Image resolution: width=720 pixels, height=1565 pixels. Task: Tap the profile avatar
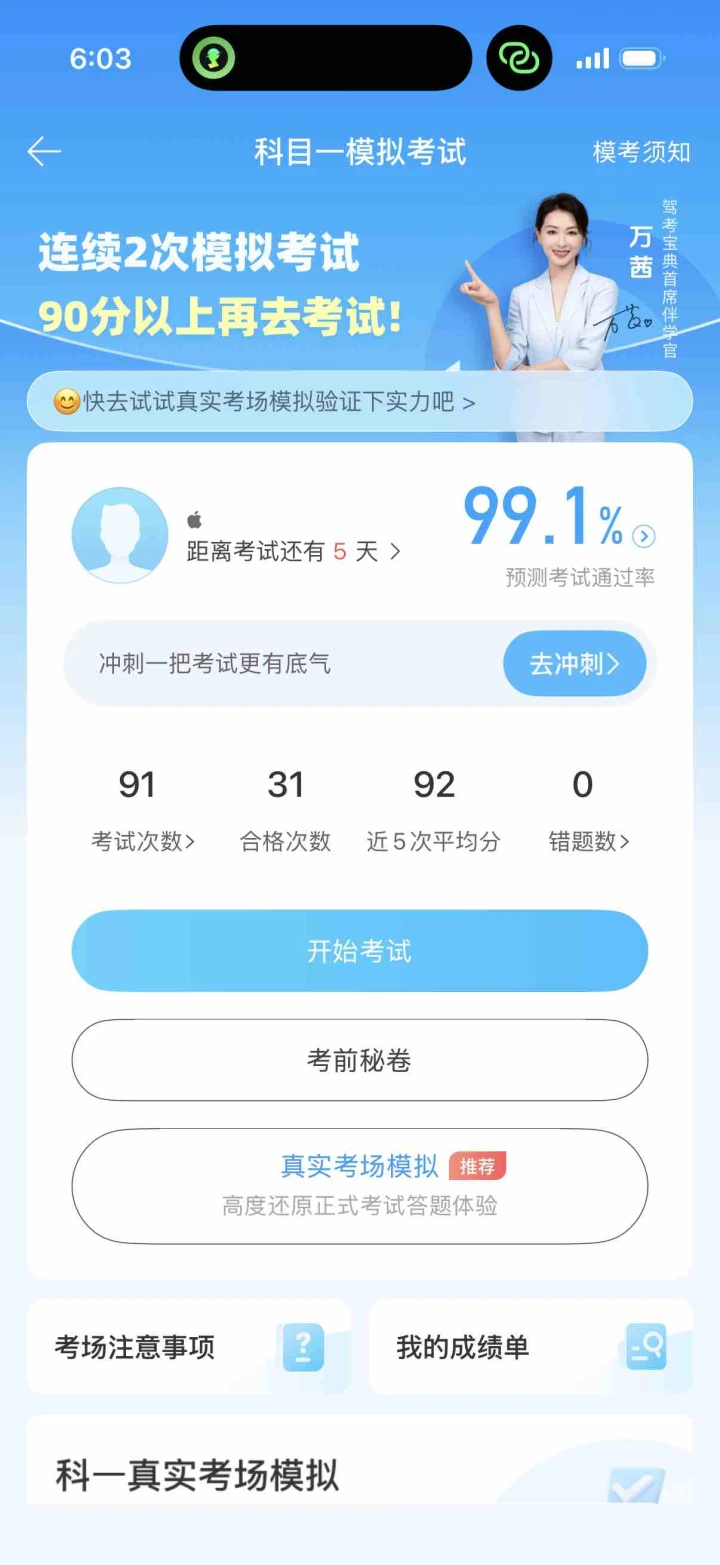click(x=120, y=535)
